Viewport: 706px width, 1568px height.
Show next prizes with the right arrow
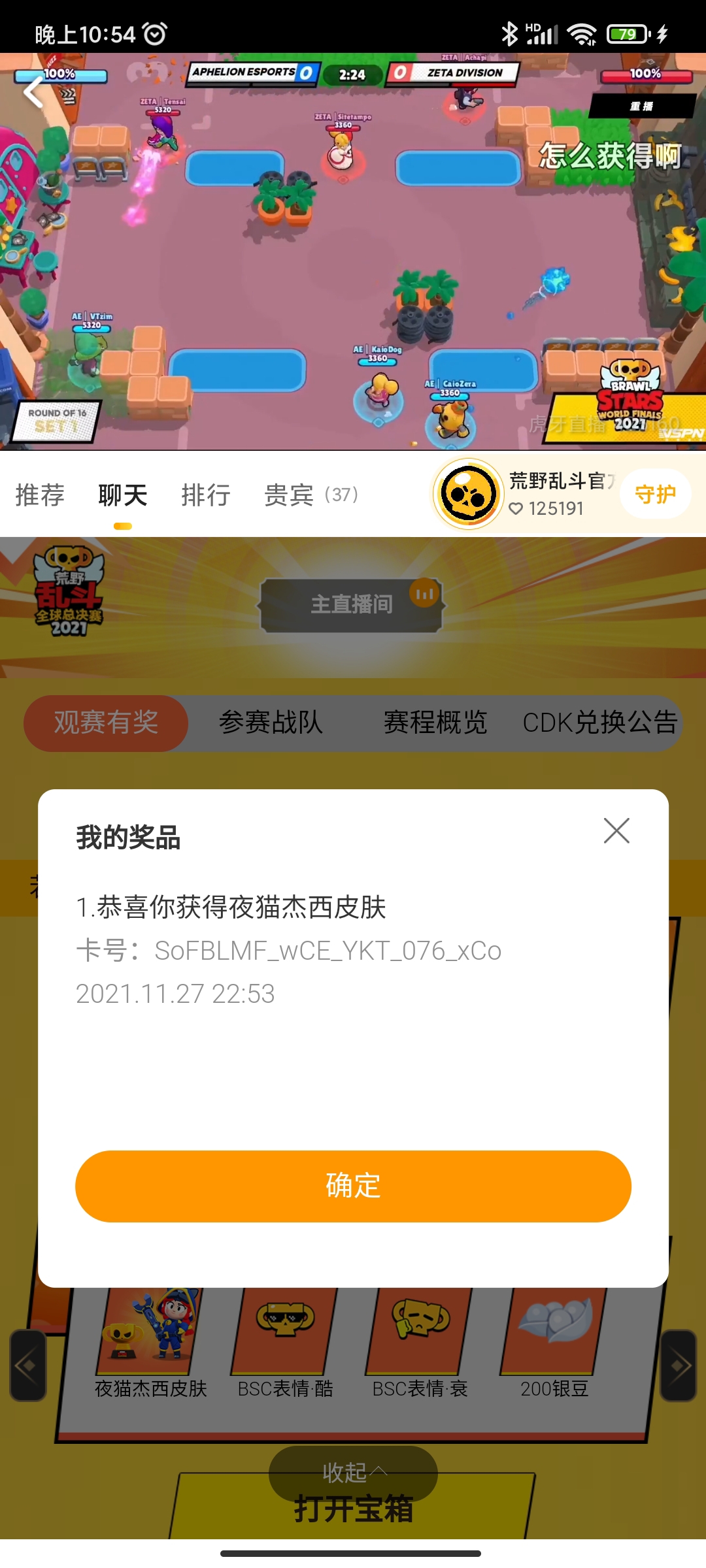[x=678, y=1365]
